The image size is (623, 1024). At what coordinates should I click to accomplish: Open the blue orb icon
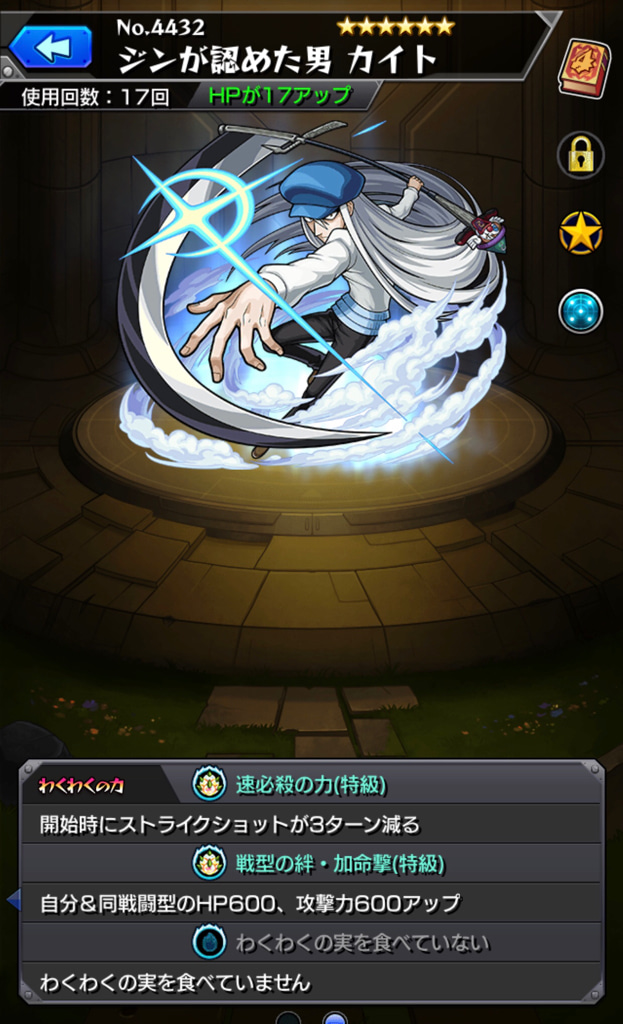(x=580, y=310)
